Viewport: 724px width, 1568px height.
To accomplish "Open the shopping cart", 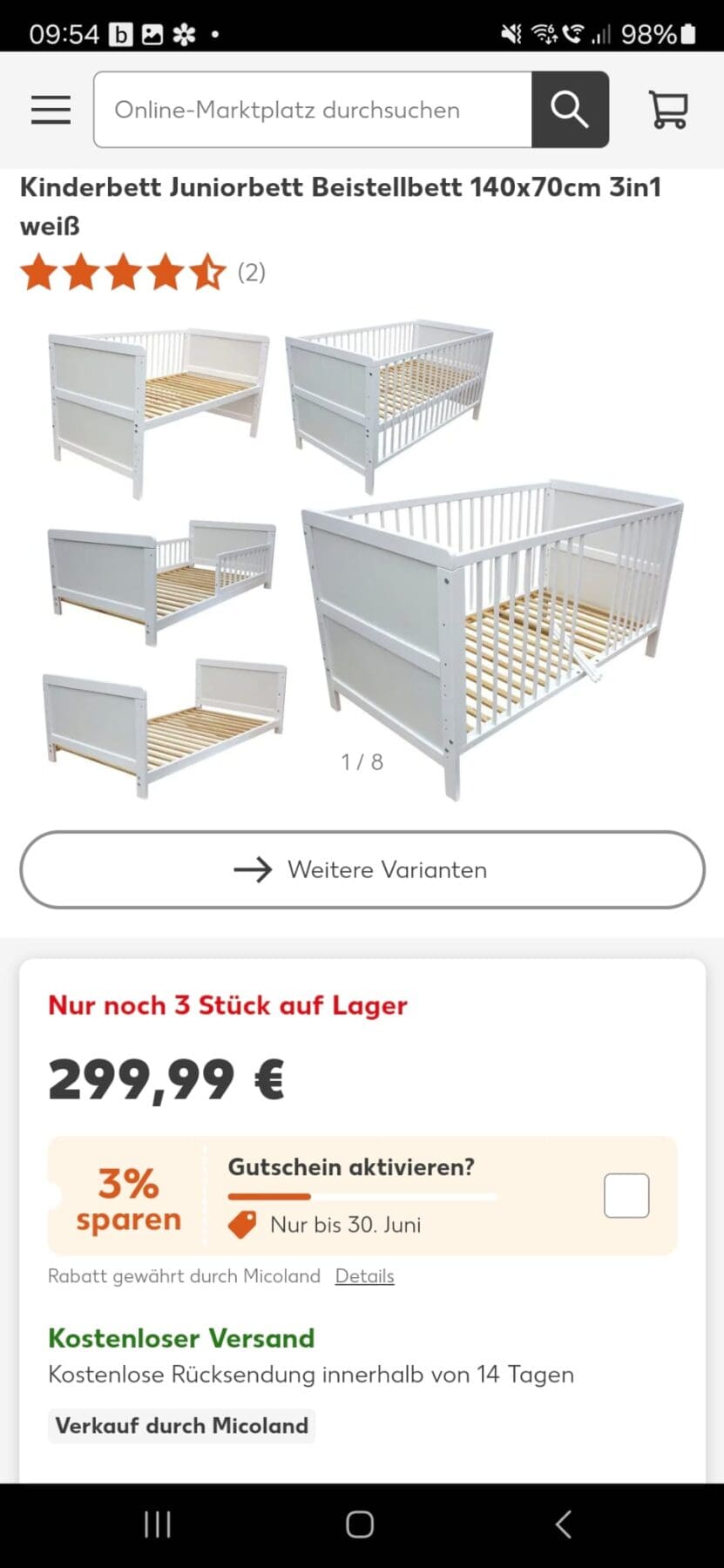I will [668, 110].
